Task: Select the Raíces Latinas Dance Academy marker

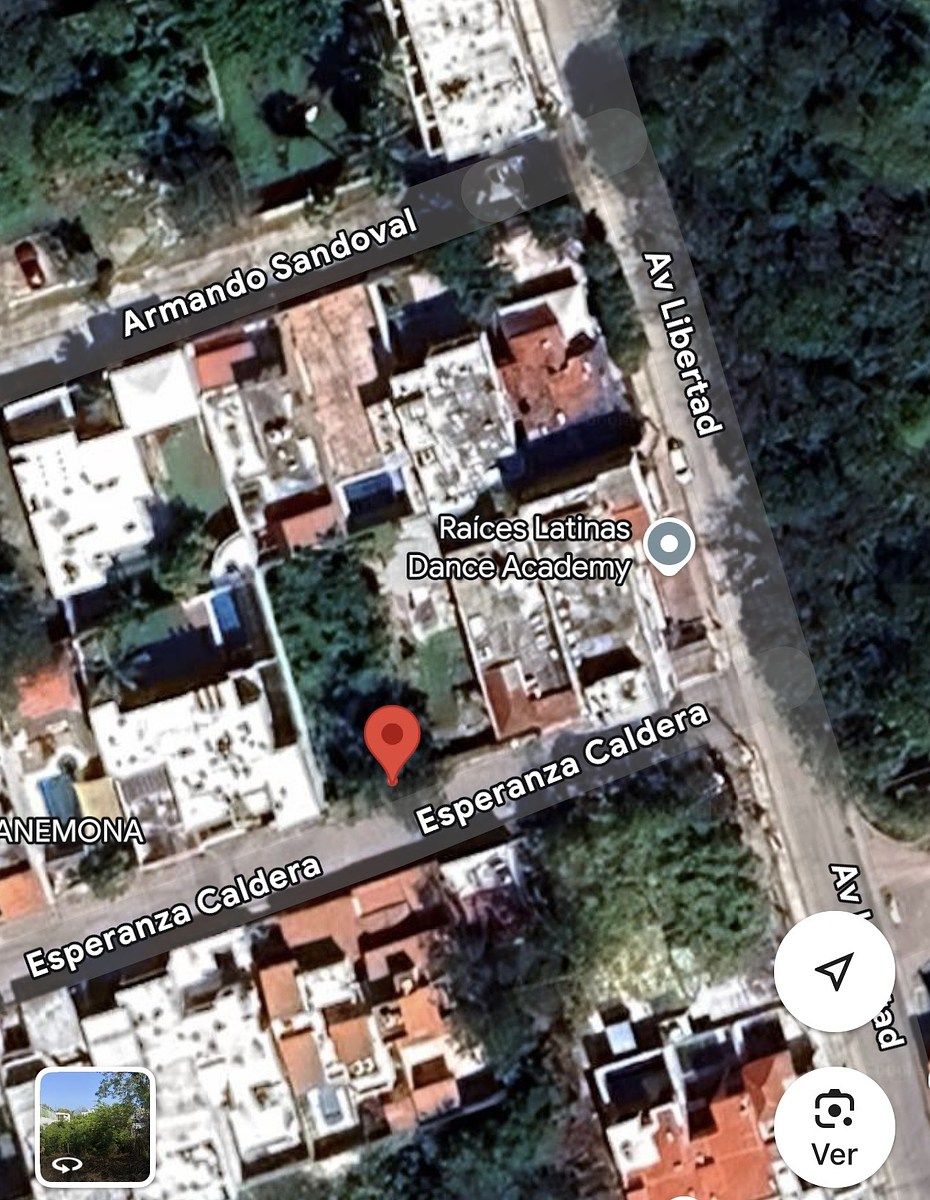Action: (669, 545)
